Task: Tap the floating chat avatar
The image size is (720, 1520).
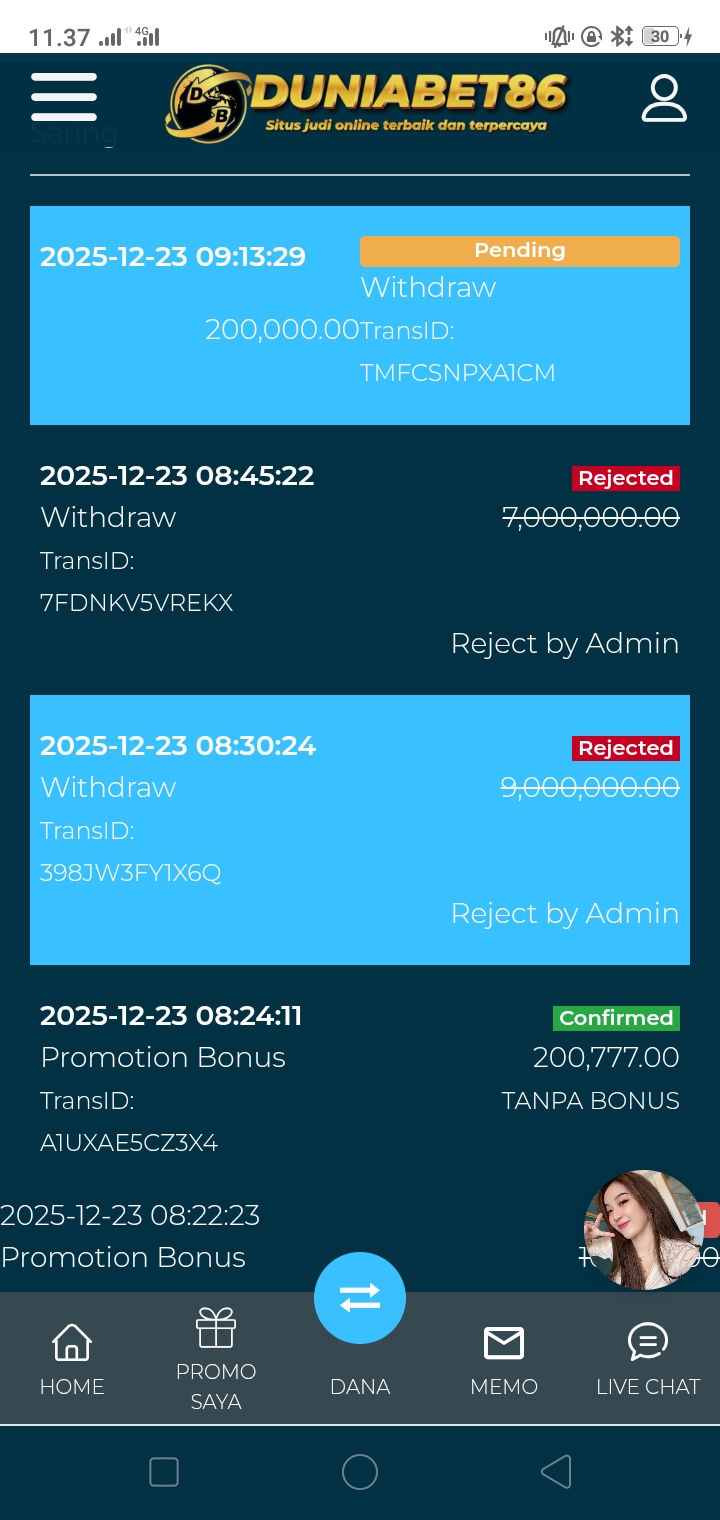Action: tap(644, 1230)
